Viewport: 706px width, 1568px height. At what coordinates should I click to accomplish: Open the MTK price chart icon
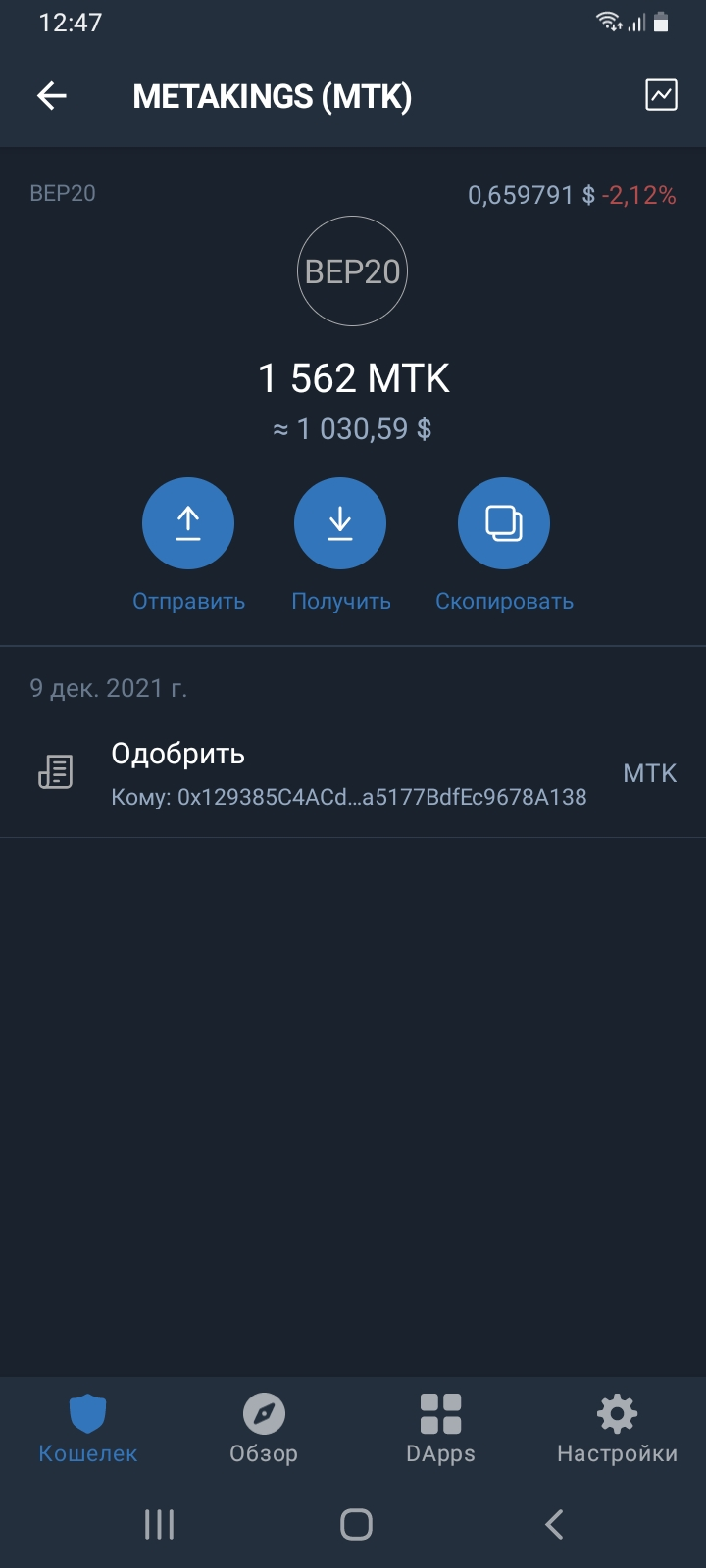[x=661, y=95]
